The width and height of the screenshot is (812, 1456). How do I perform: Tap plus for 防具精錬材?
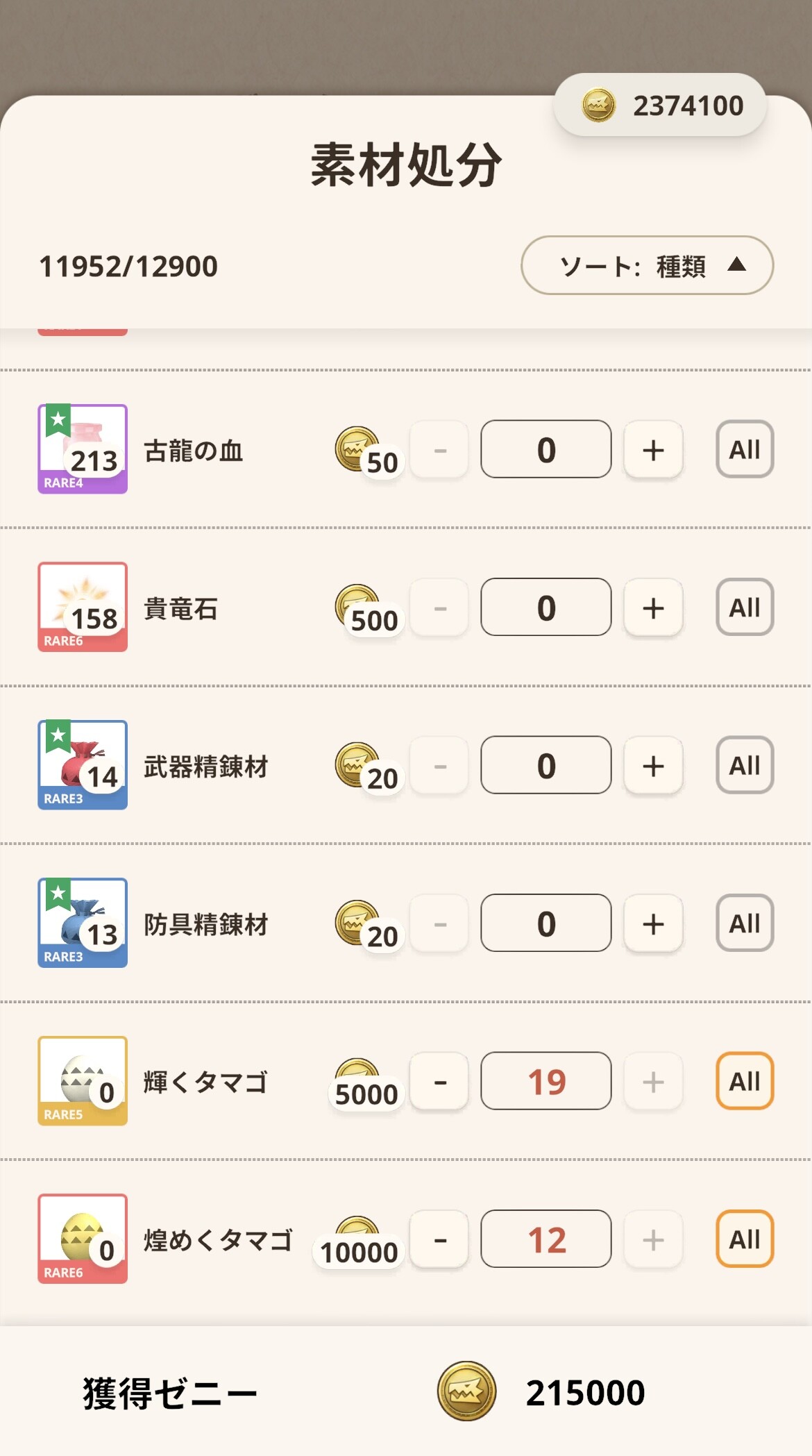click(653, 923)
